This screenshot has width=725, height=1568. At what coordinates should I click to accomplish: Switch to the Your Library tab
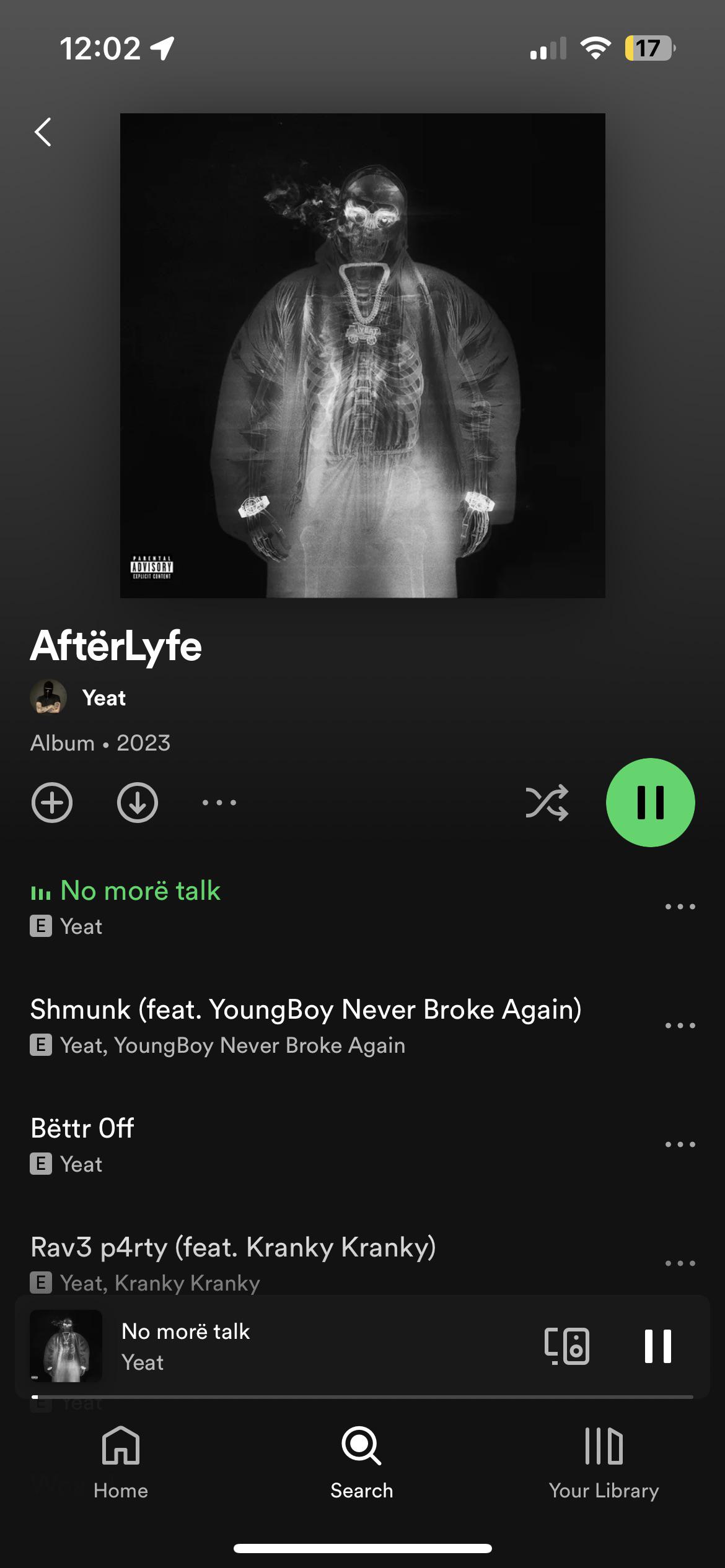(x=604, y=1461)
